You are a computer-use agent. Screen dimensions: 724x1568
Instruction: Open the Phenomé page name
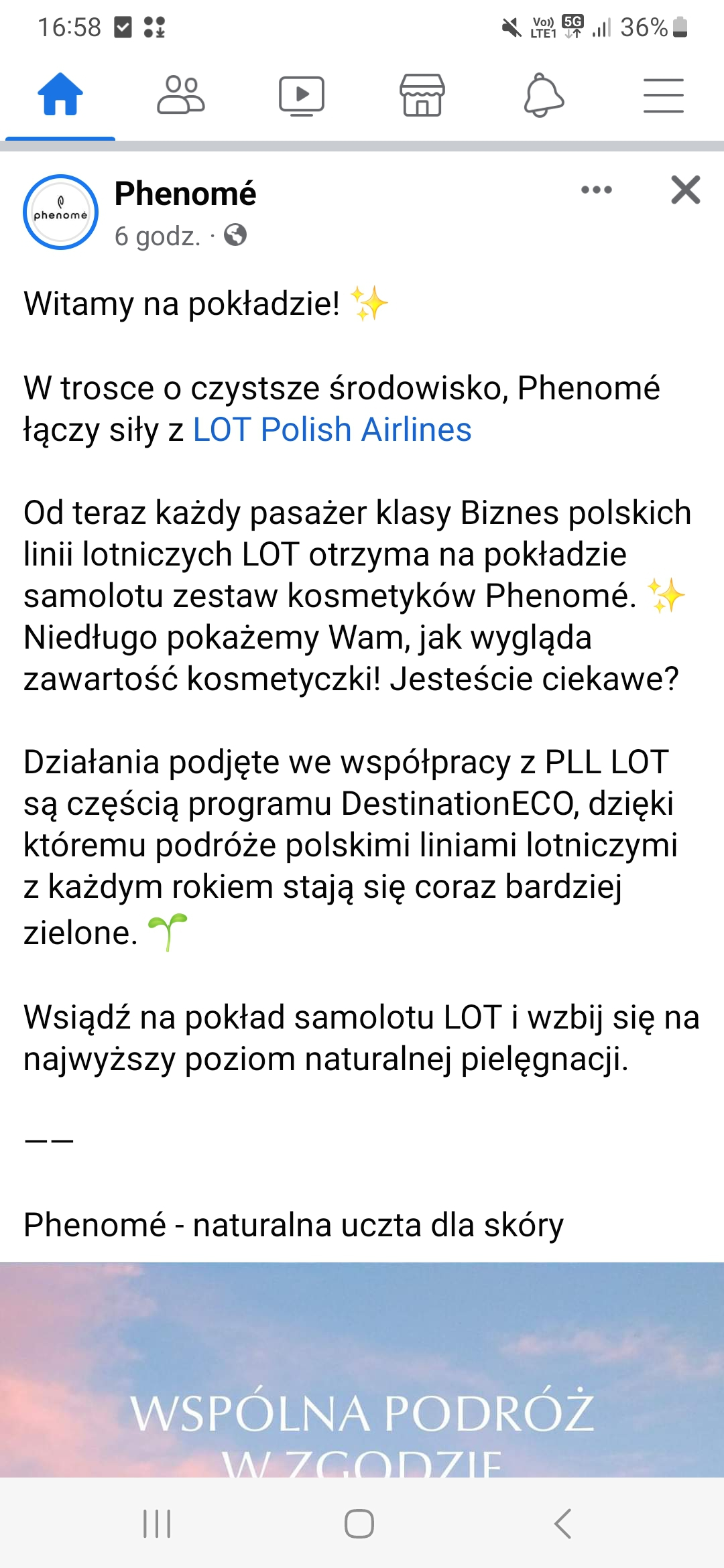point(185,194)
